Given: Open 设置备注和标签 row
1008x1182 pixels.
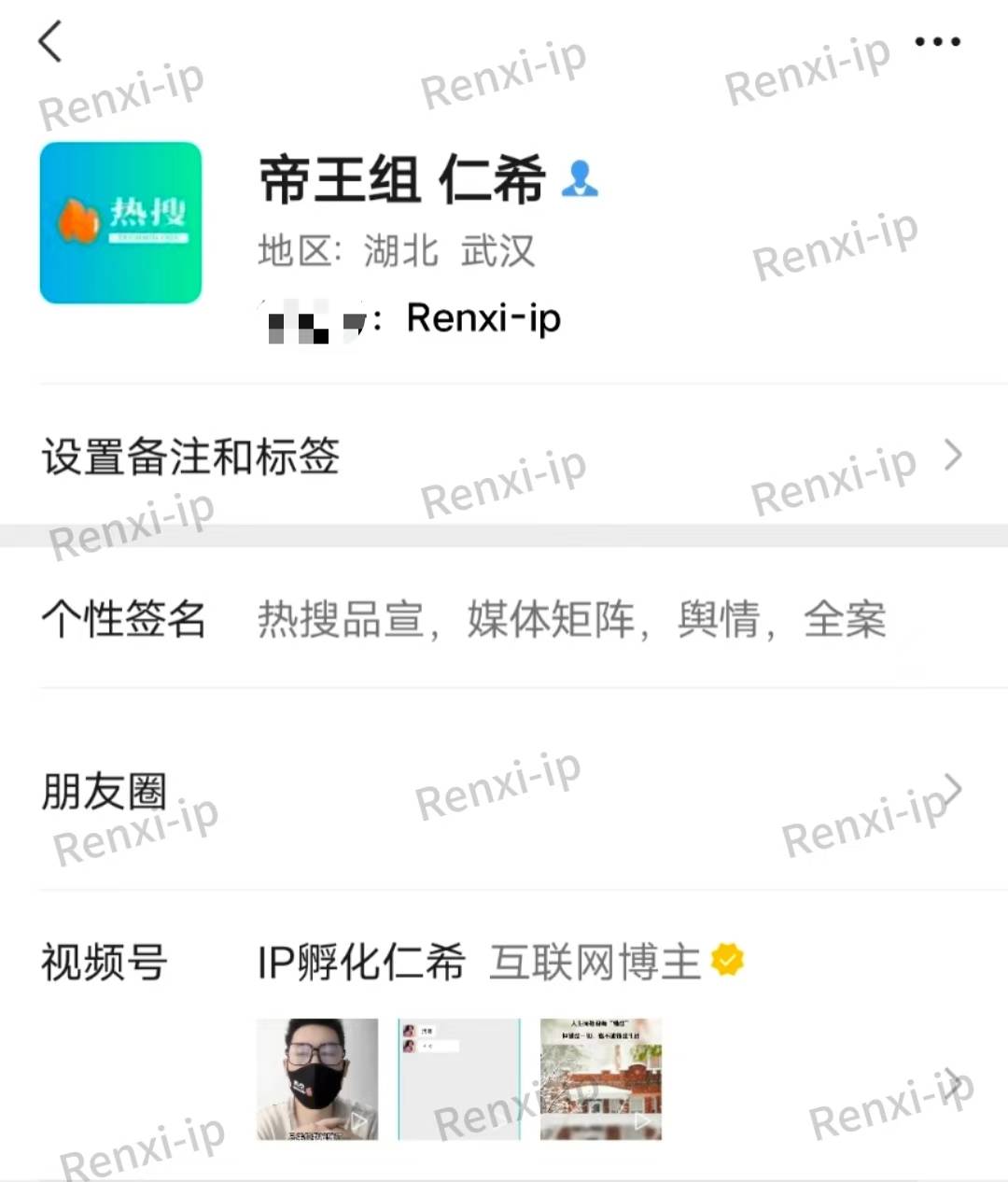Looking at the screenshot, I should tap(504, 457).
